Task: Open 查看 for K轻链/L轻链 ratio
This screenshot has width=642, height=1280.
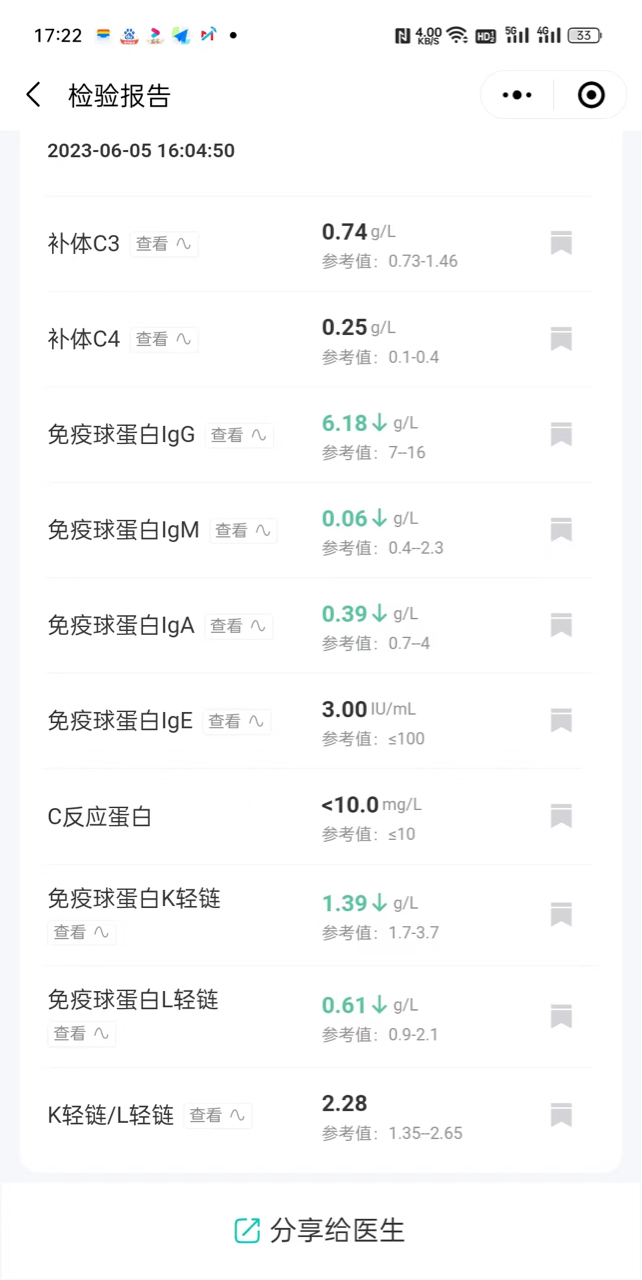Action: coord(218,1115)
